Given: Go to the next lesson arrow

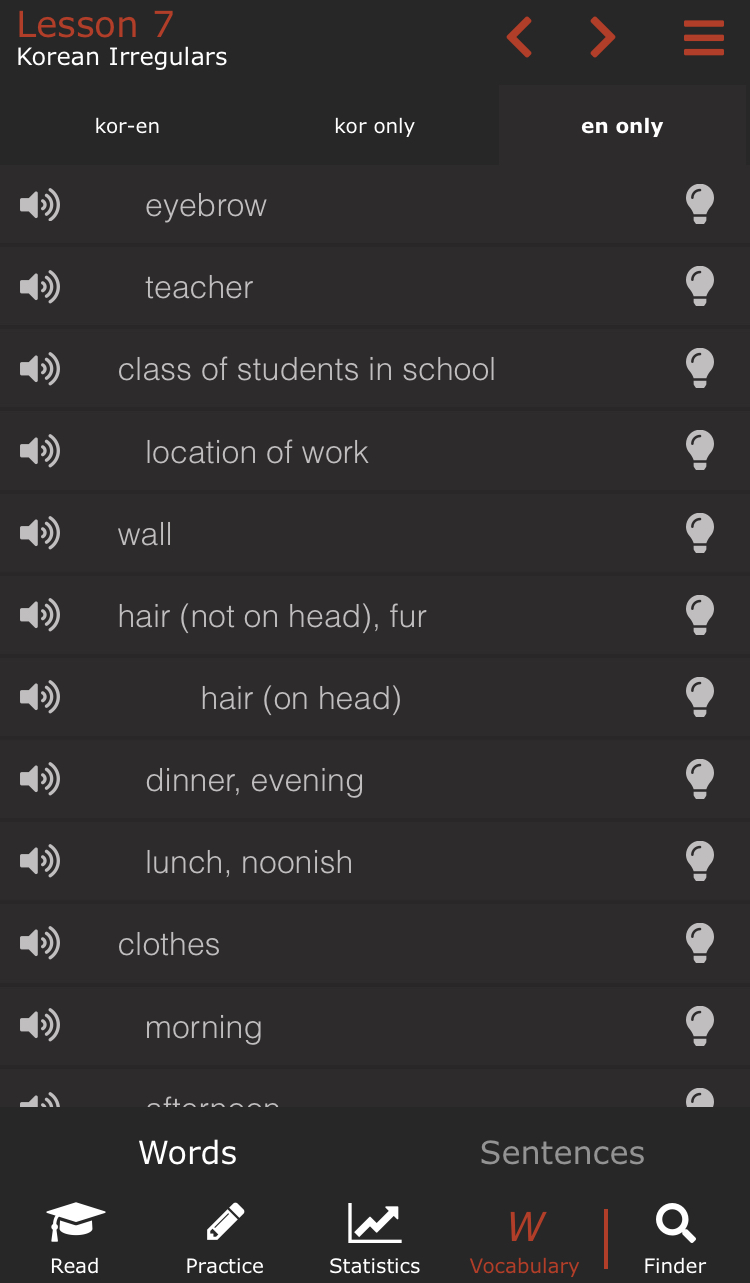Looking at the screenshot, I should (602, 37).
